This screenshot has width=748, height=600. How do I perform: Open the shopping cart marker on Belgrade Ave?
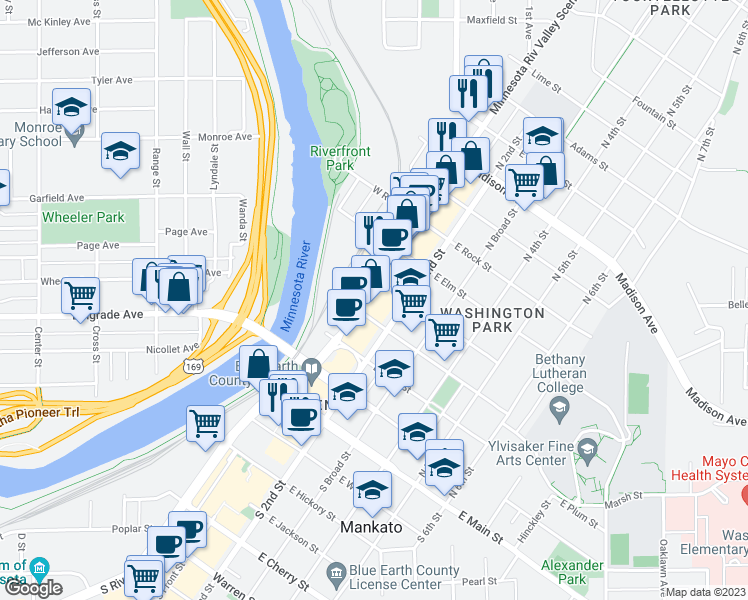tap(80, 295)
